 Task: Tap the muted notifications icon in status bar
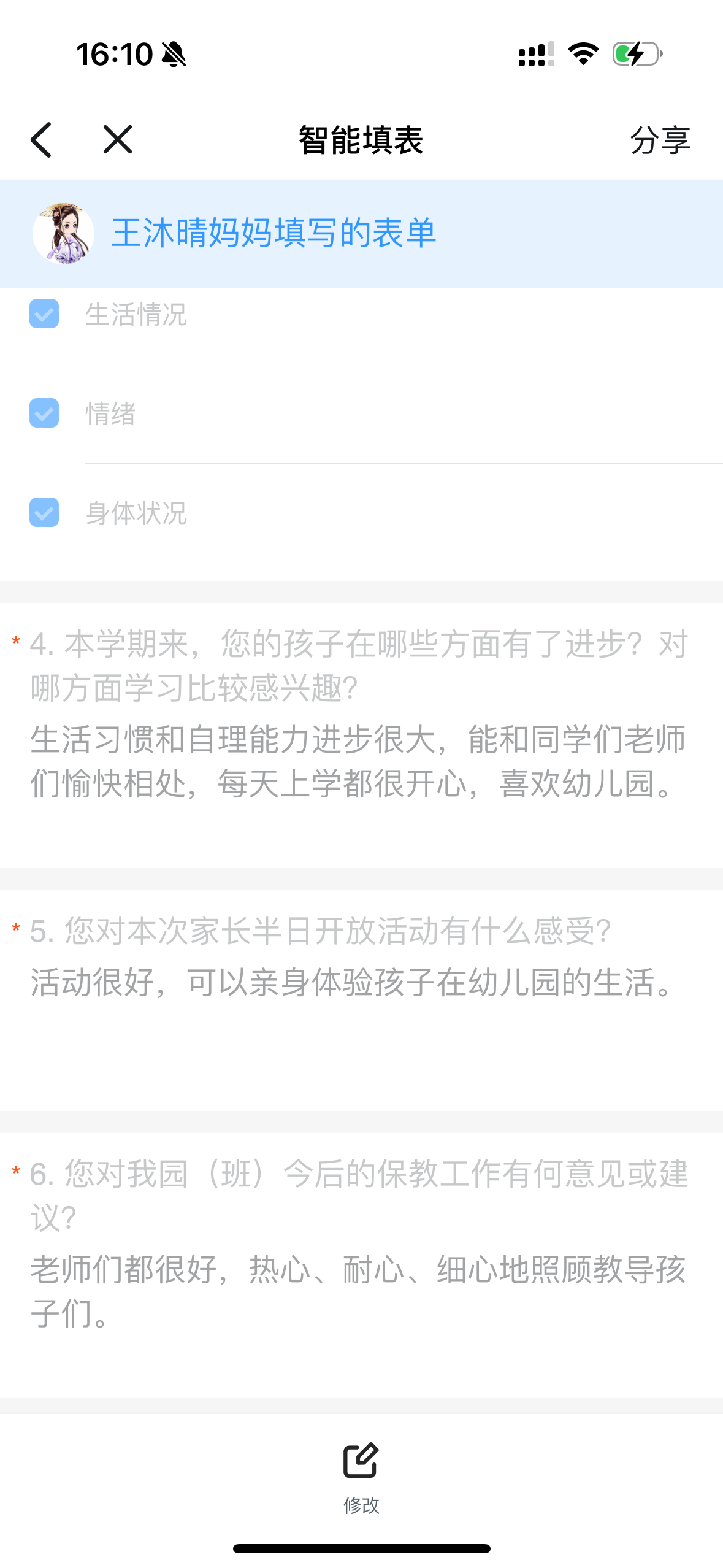[x=172, y=54]
